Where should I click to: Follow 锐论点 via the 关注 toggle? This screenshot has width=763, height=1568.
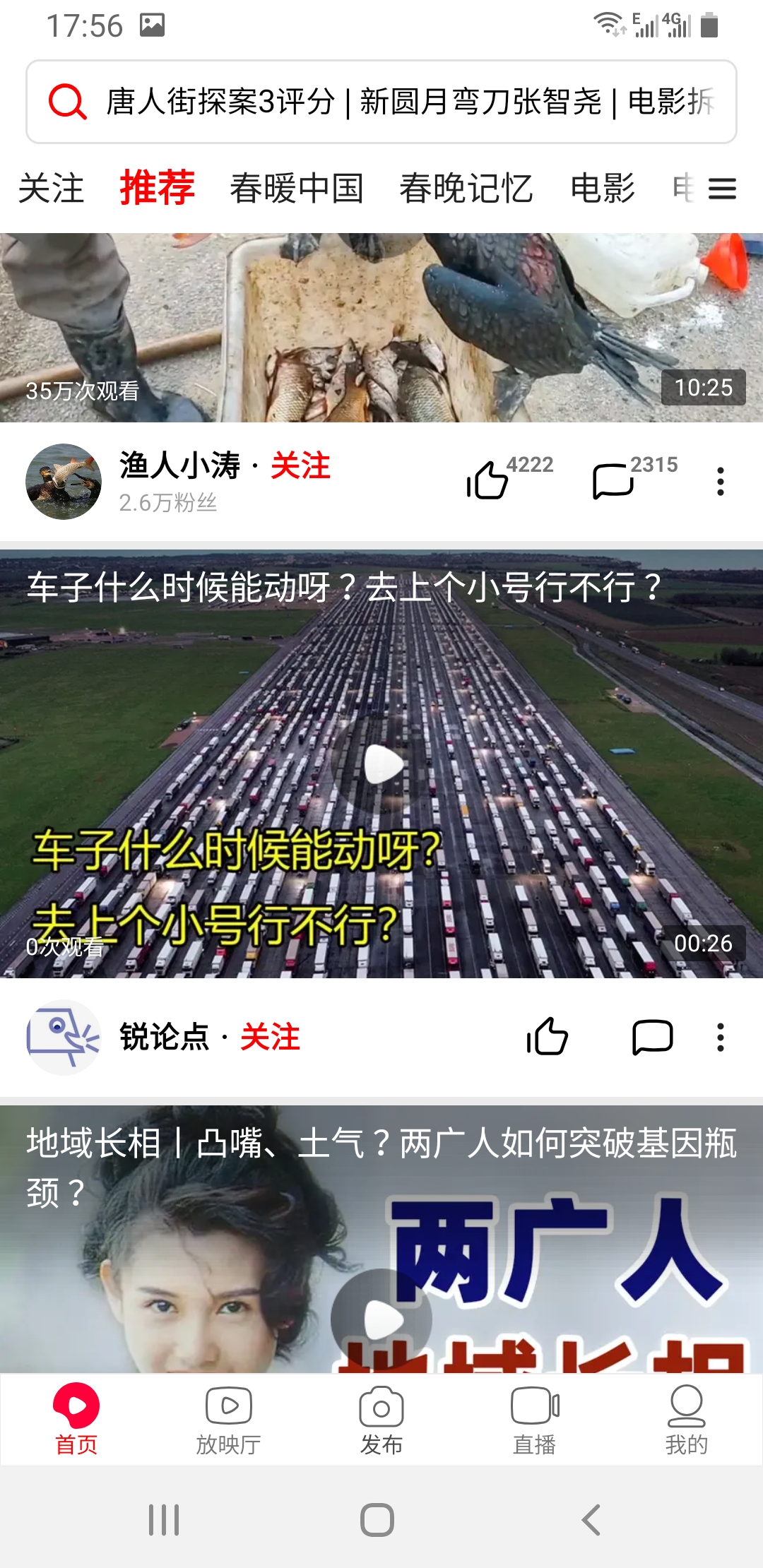tap(272, 1038)
